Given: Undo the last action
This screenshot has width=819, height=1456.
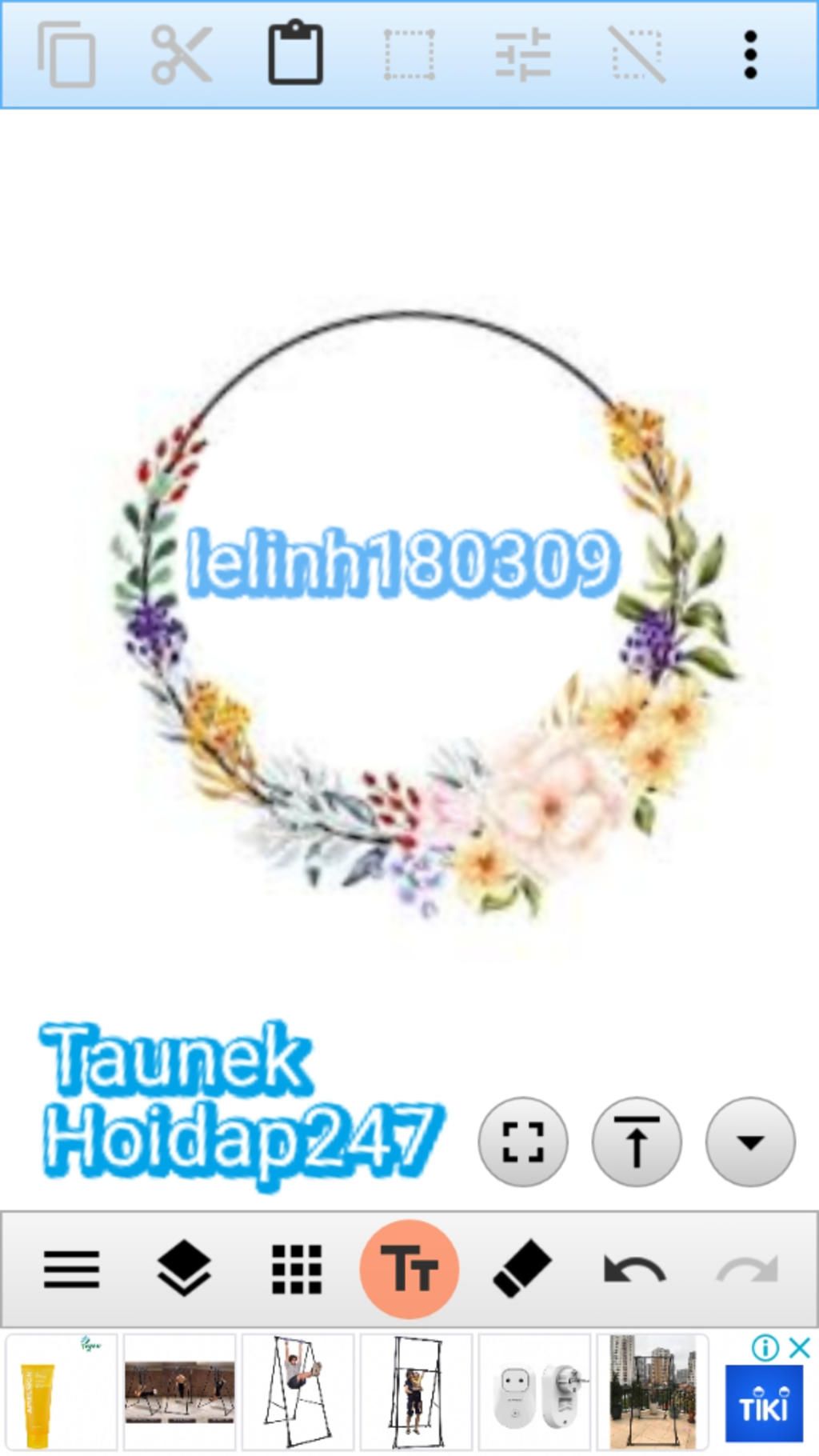Looking at the screenshot, I should [634, 1270].
